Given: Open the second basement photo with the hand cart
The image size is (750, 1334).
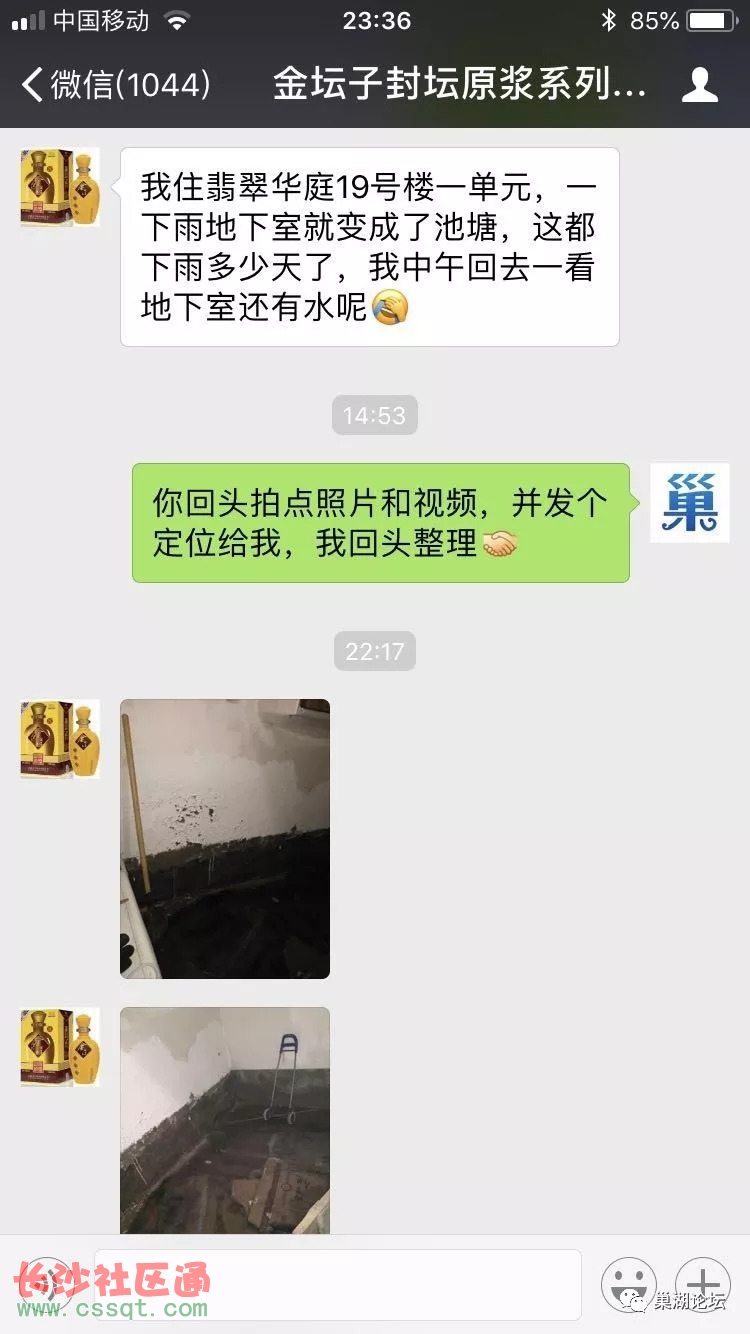Looking at the screenshot, I should click(225, 1120).
